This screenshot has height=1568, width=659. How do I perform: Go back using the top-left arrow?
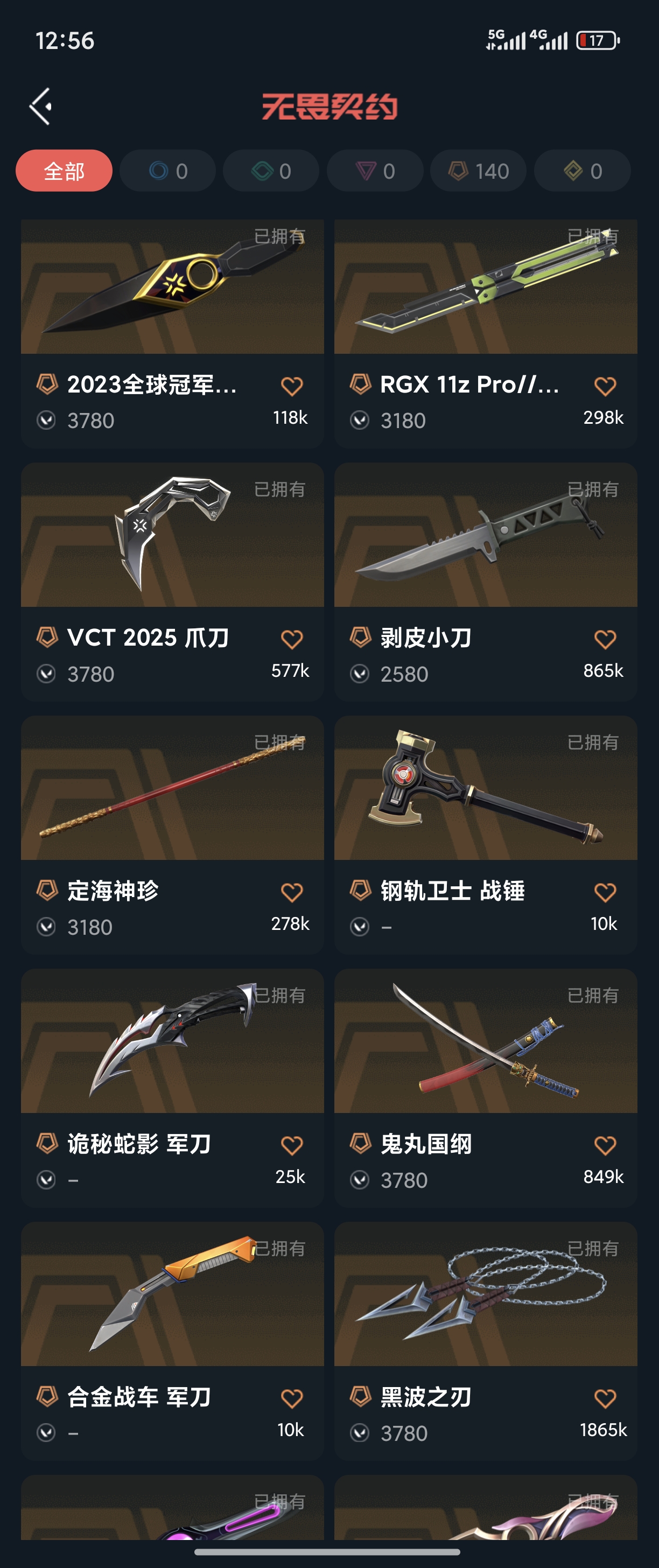(x=40, y=107)
